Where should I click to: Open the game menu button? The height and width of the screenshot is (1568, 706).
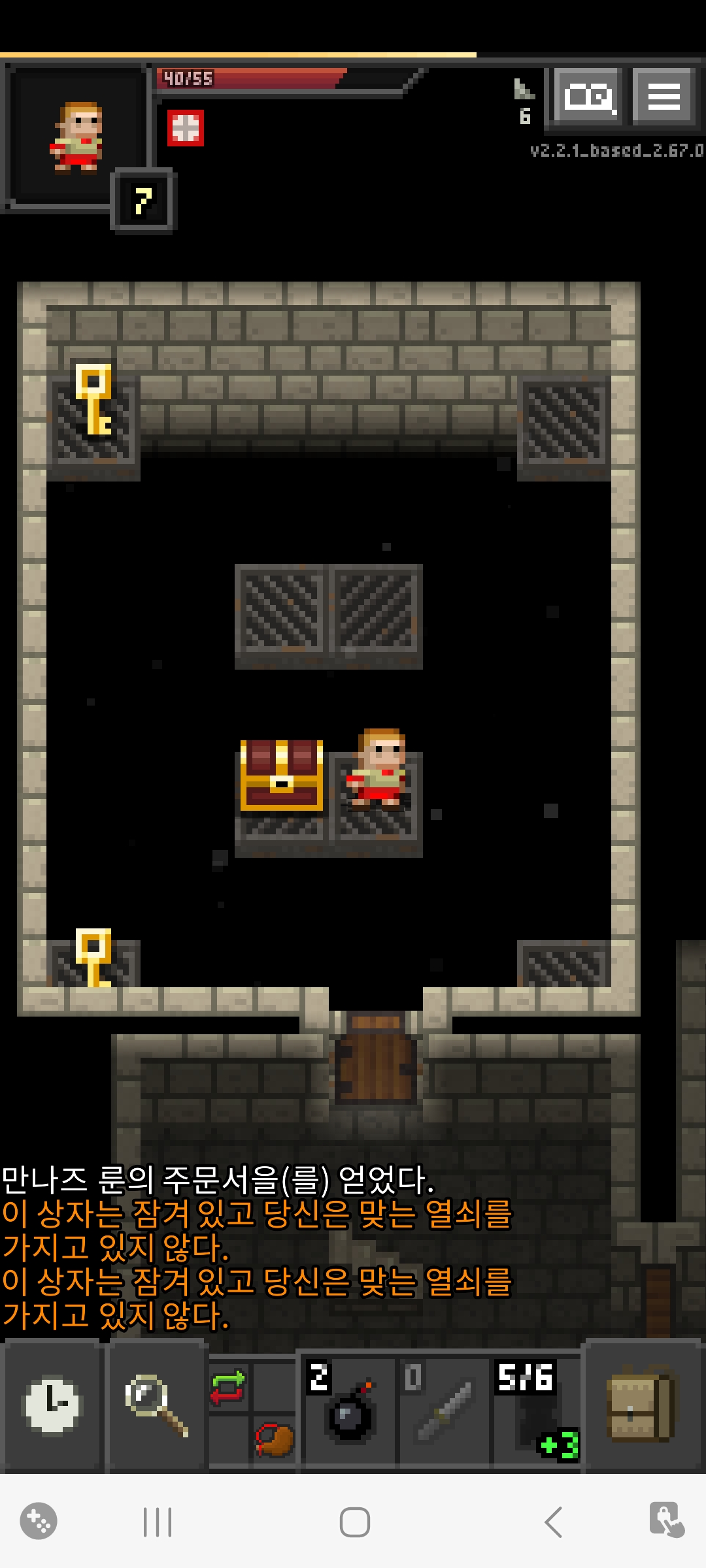pos(664,97)
